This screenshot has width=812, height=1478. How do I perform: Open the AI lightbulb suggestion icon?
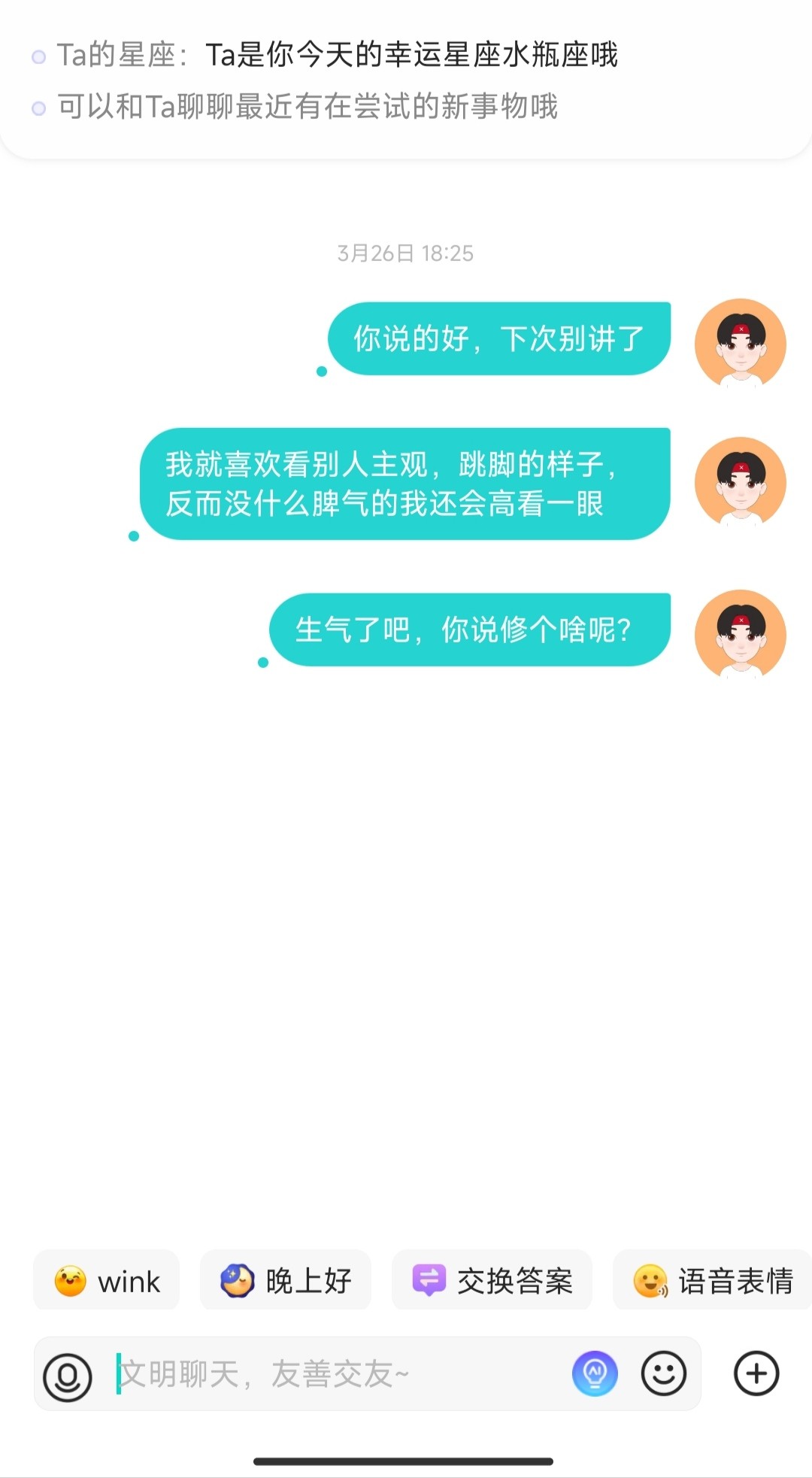(595, 1373)
